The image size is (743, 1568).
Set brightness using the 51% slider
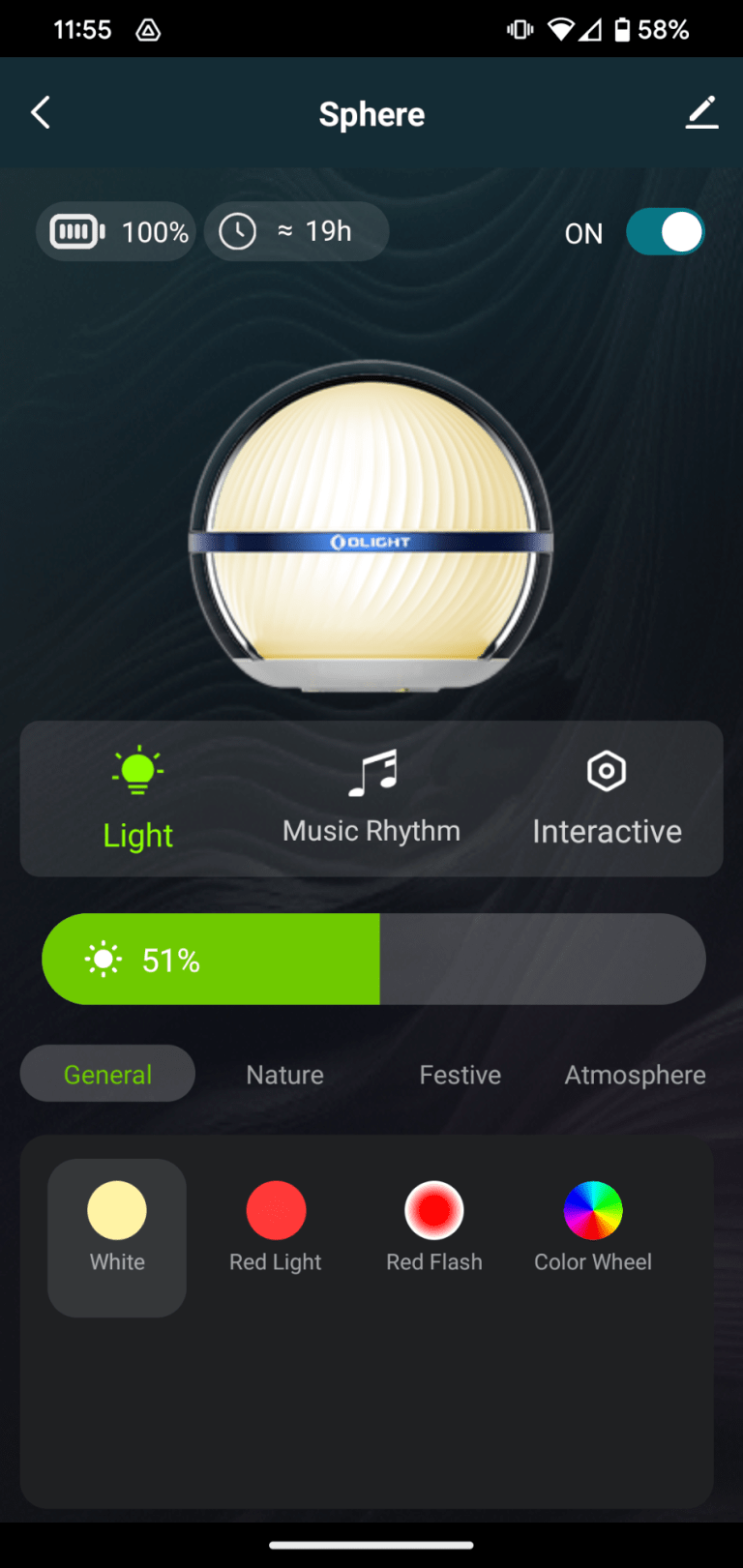(x=371, y=959)
